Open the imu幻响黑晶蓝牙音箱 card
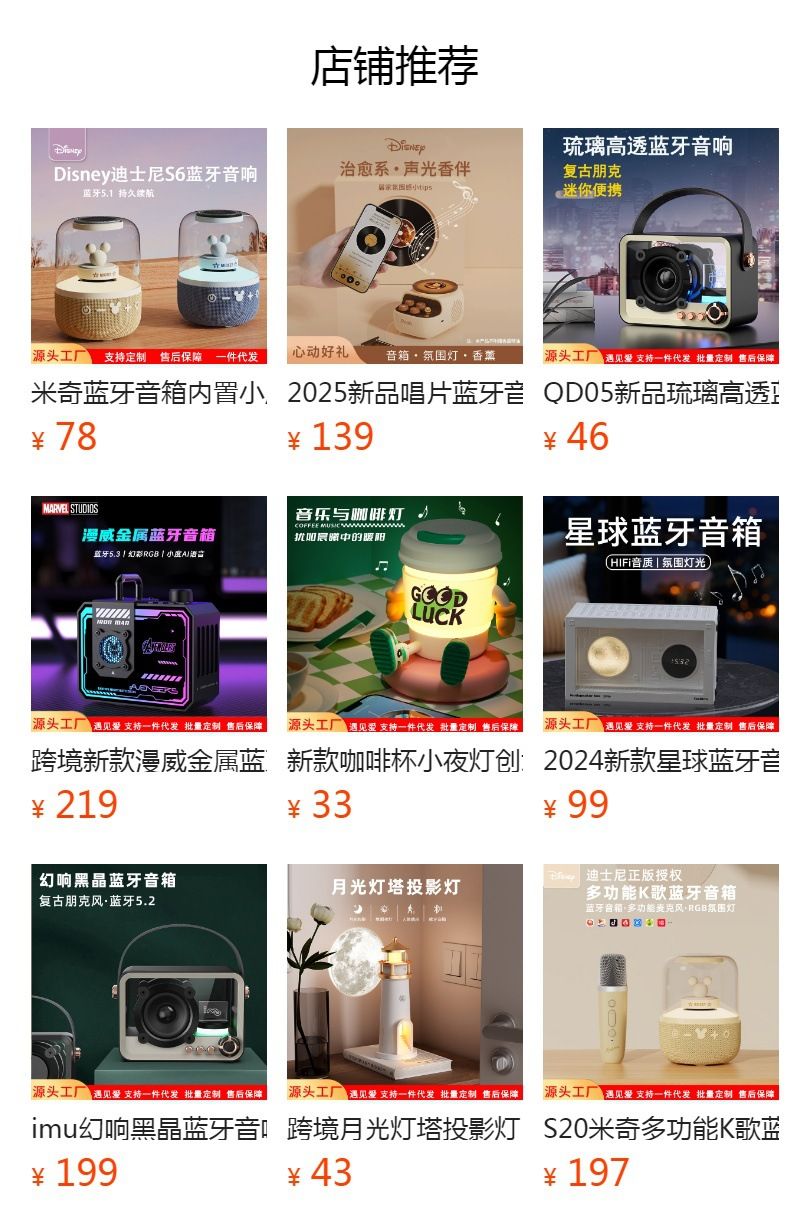The height and width of the screenshot is (1232, 790). (x=149, y=982)
